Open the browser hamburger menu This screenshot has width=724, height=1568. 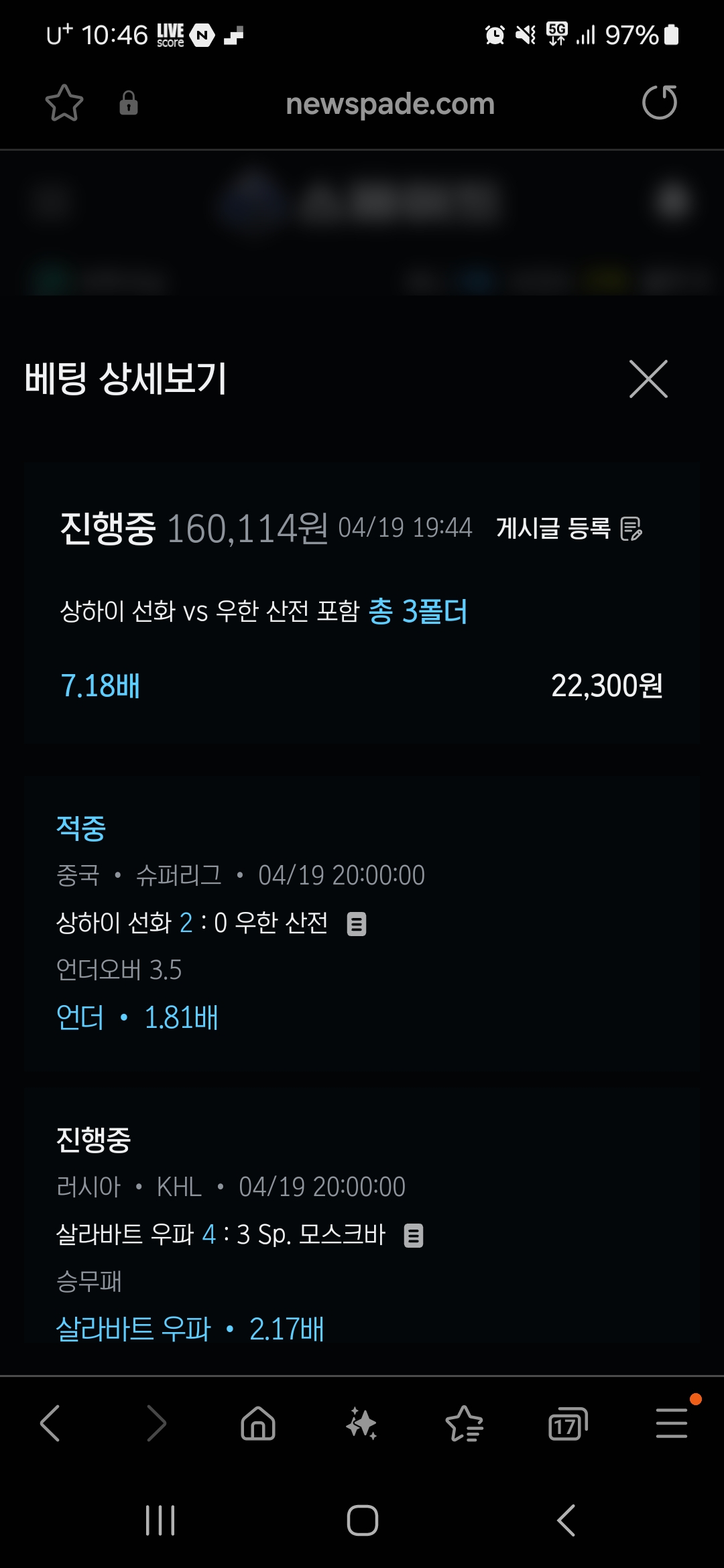coord(671,1423)
